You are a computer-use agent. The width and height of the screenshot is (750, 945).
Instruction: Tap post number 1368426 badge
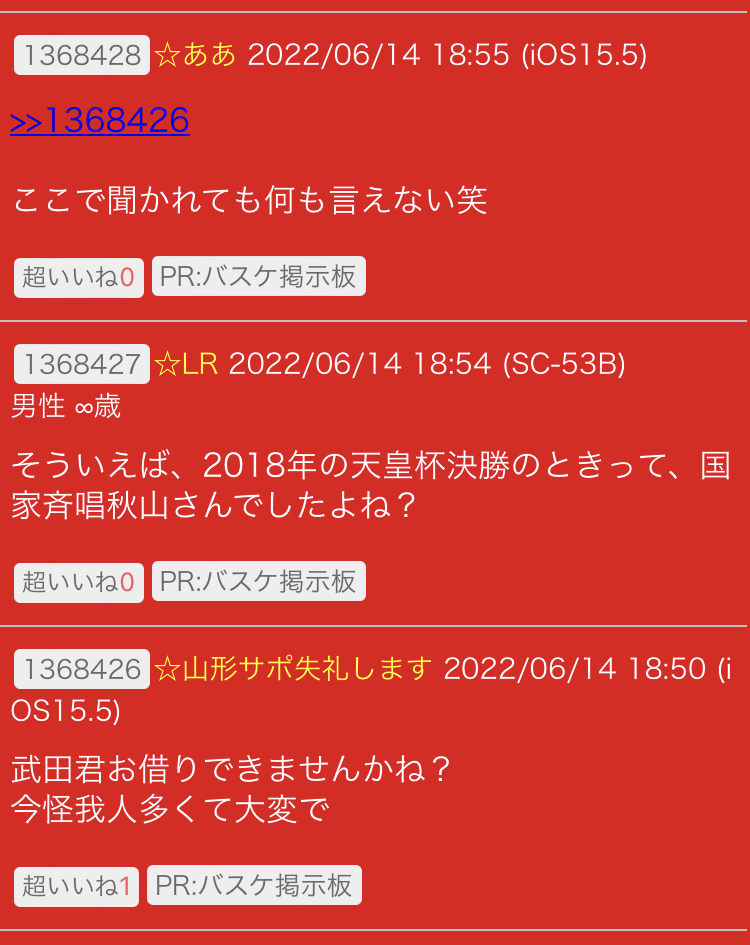tap(82, 669)
